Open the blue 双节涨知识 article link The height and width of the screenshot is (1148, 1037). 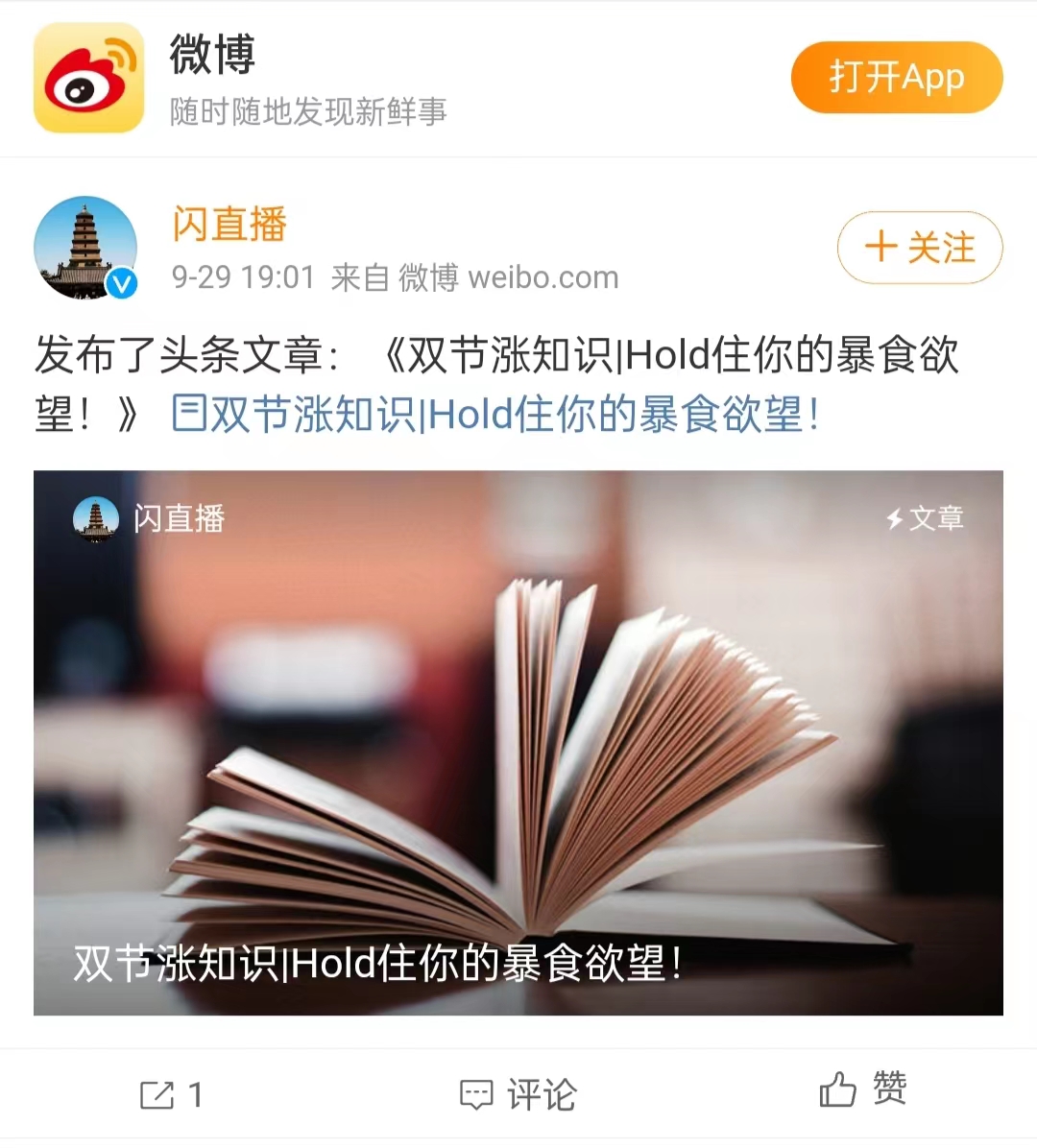pyautogui.click(x=495, y=415)
